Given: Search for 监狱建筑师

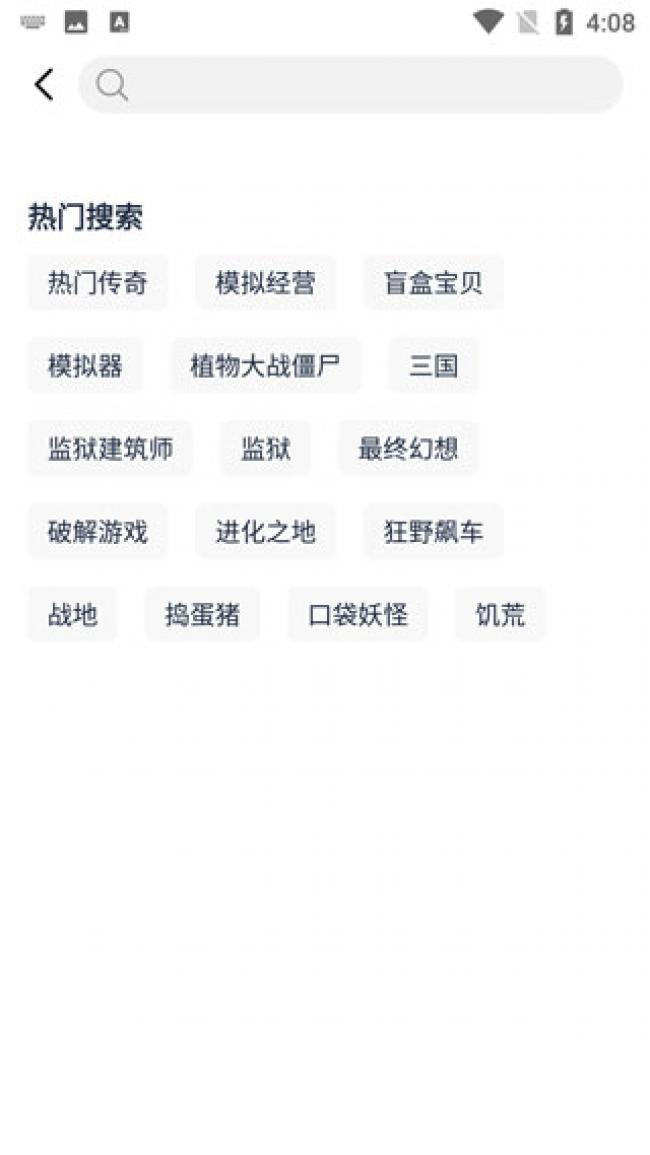Looking at the screenshot, I should click(x=110, y=449).
